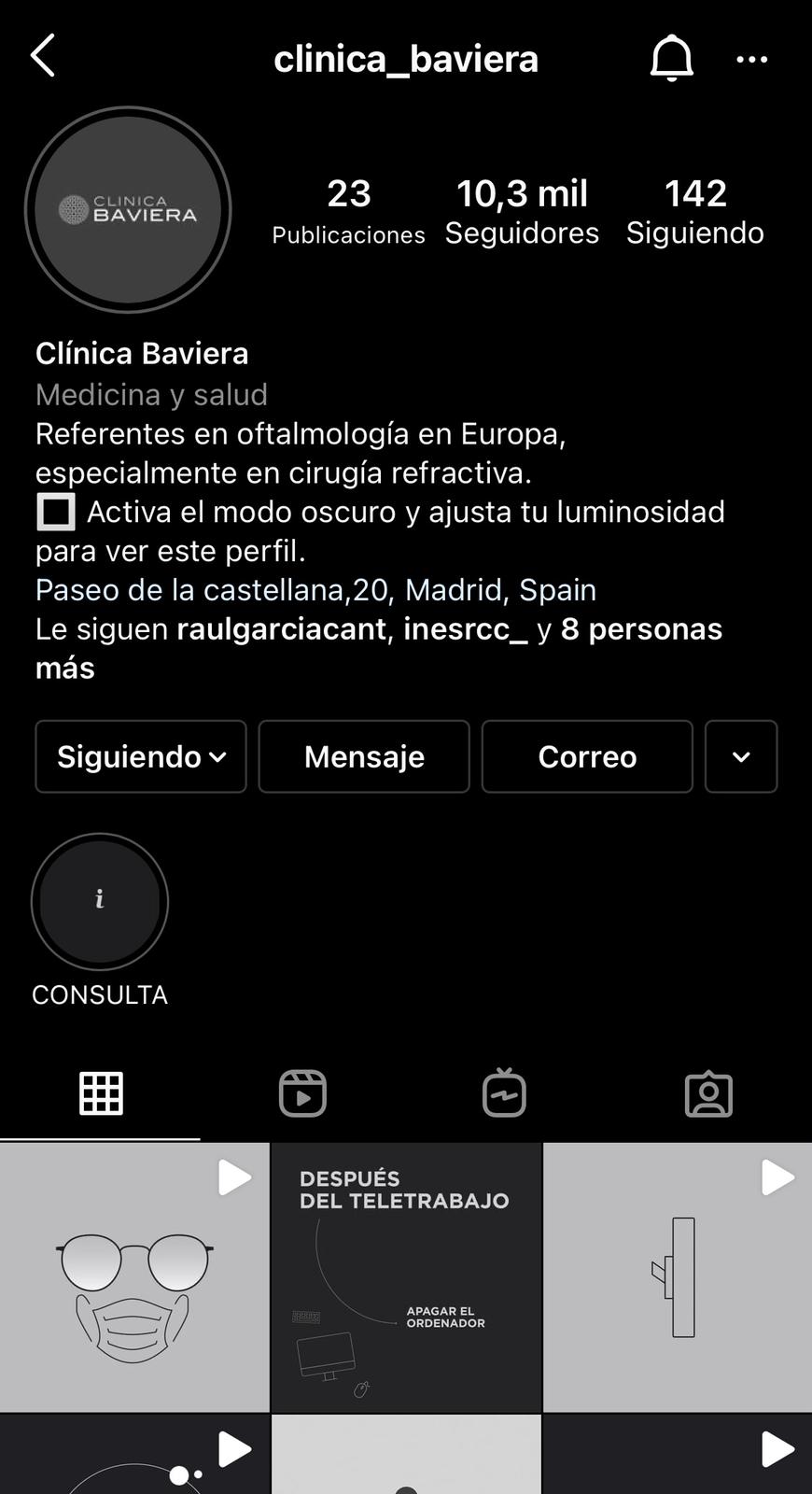Switch to the tagged photos tab
812x1494 pixels.
(708, 1093)
